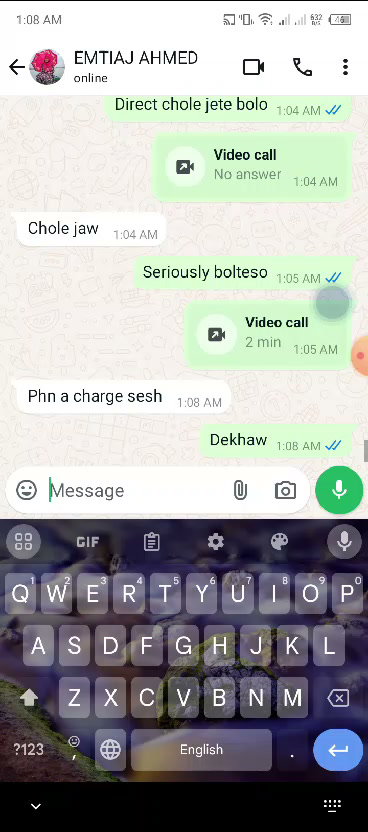Open the emoji picker in message bar
Image resolution: width=368 pixels, height=832 pixels.
point(27,490)
